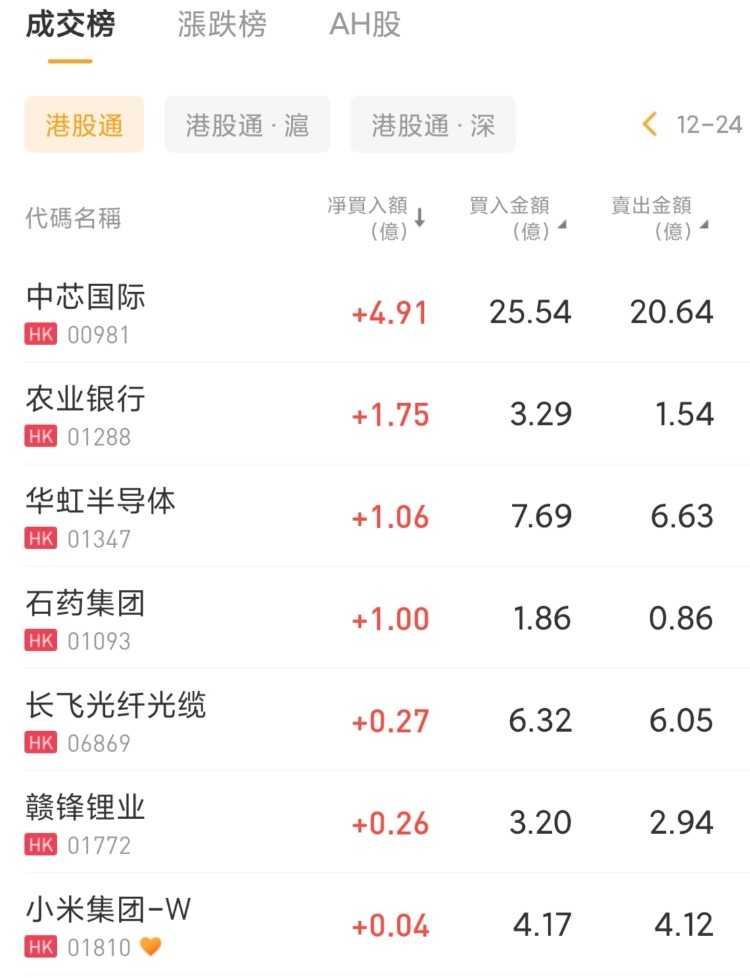Select the 港股通 filter chip
The width and height of the screenshot is (750, 978).
pos(84,125)
